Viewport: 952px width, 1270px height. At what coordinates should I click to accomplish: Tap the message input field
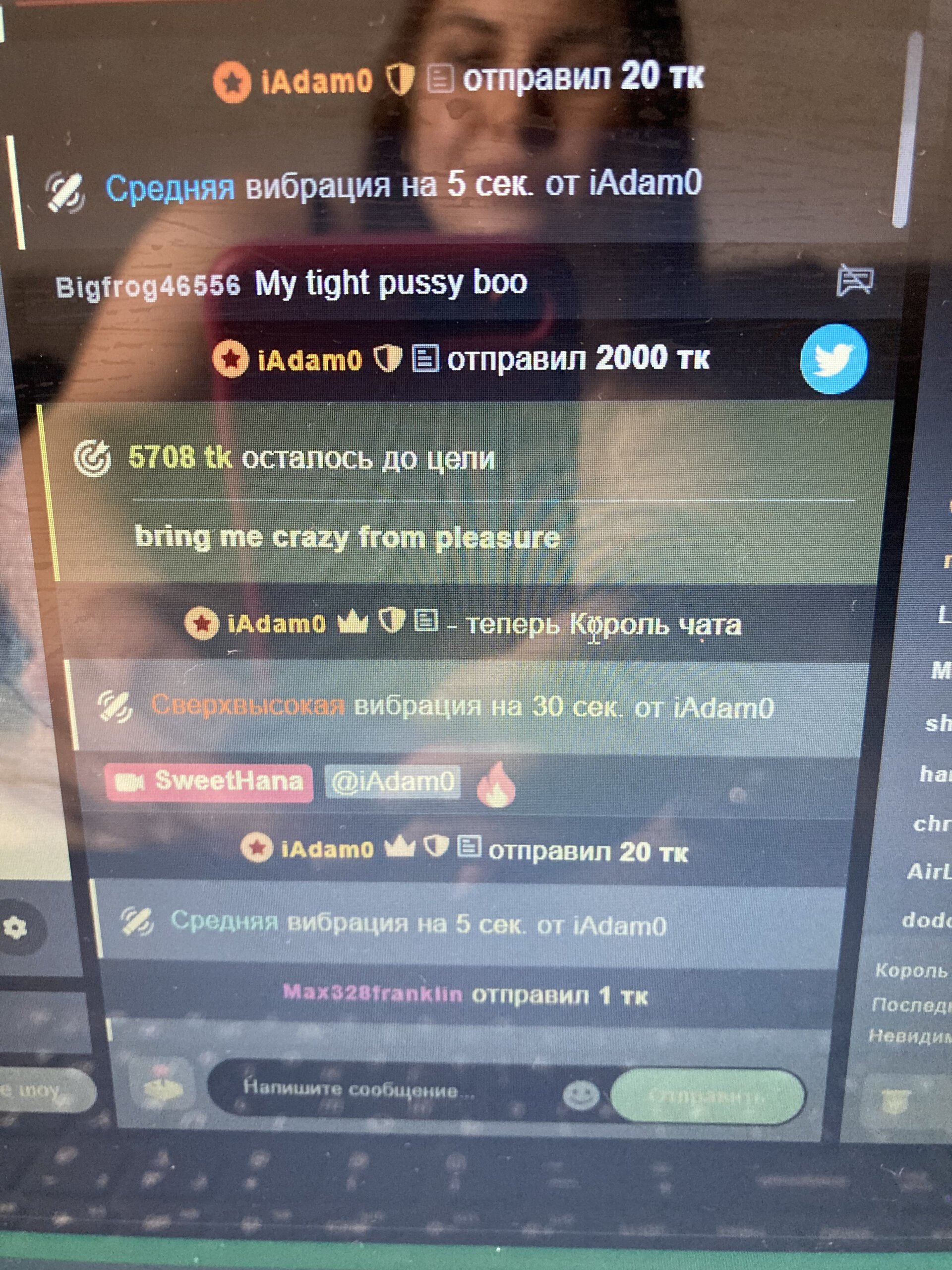pos(379,1089)
